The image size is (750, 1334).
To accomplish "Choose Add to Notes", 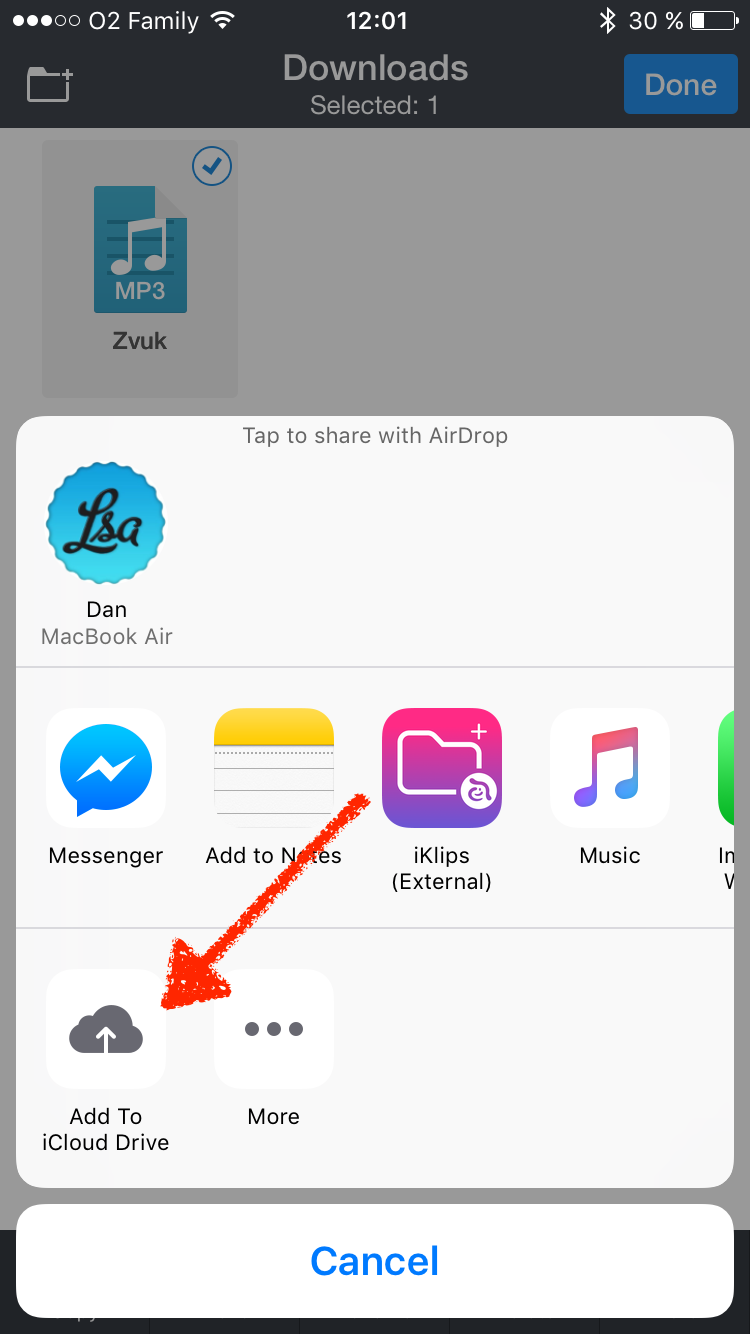I will 273,768.
